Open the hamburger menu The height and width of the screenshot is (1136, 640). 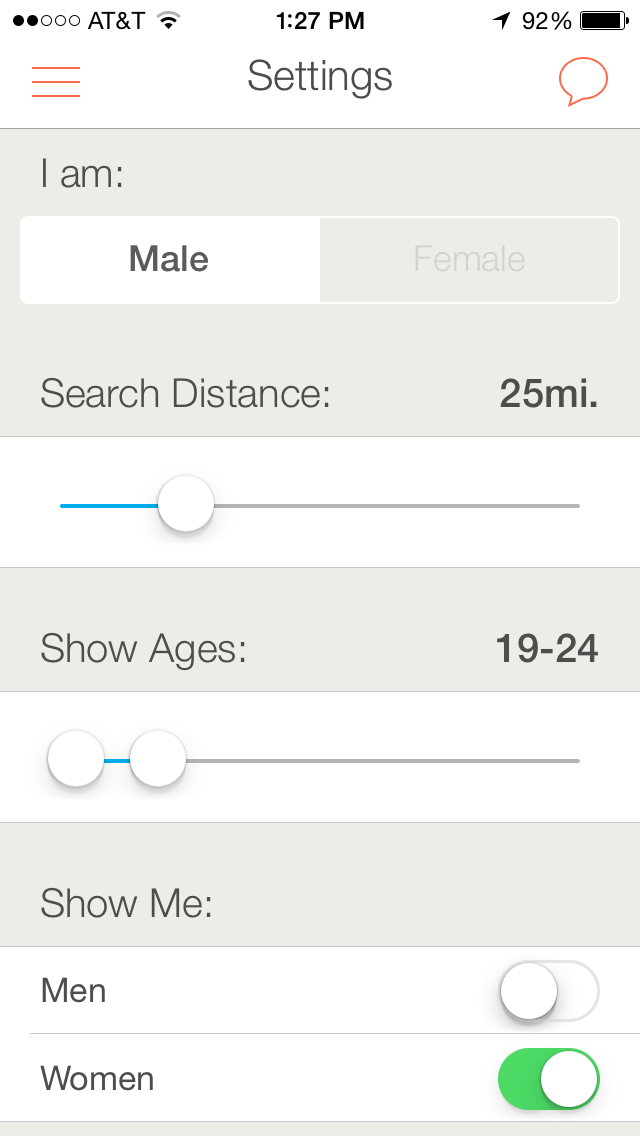(56, 81)
